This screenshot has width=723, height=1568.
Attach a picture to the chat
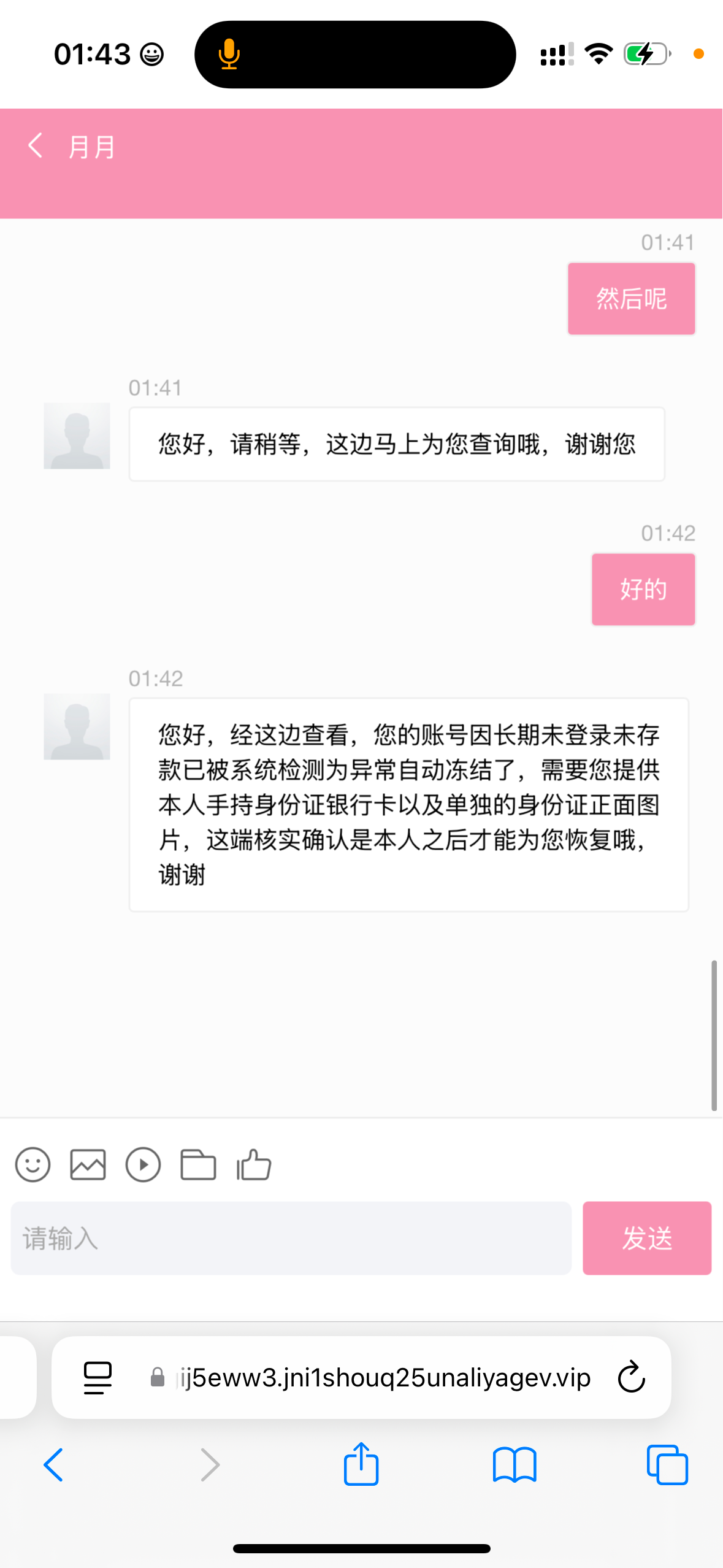click(x=88, y=1164)
